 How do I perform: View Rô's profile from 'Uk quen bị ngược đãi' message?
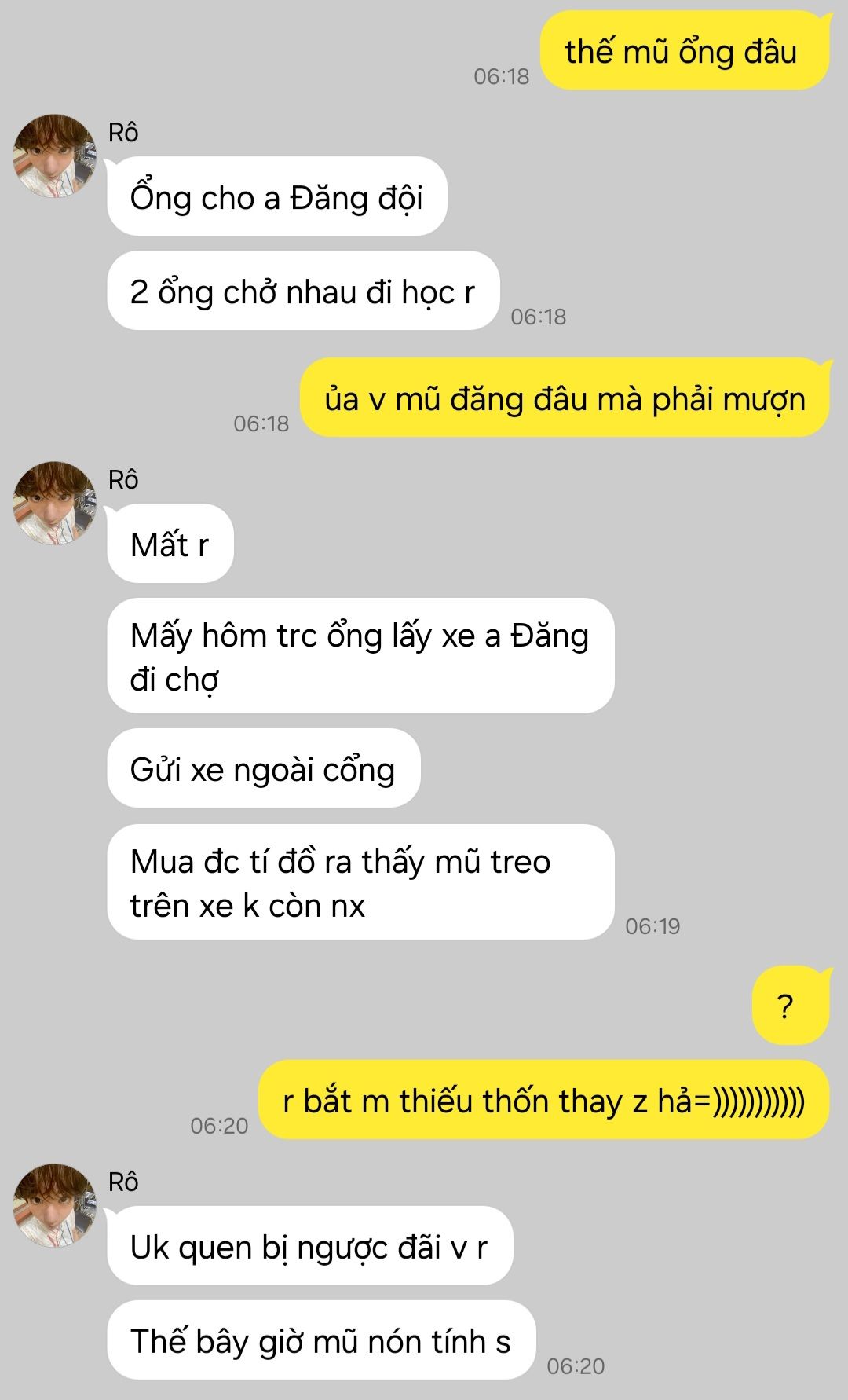tap(54, 1206)
